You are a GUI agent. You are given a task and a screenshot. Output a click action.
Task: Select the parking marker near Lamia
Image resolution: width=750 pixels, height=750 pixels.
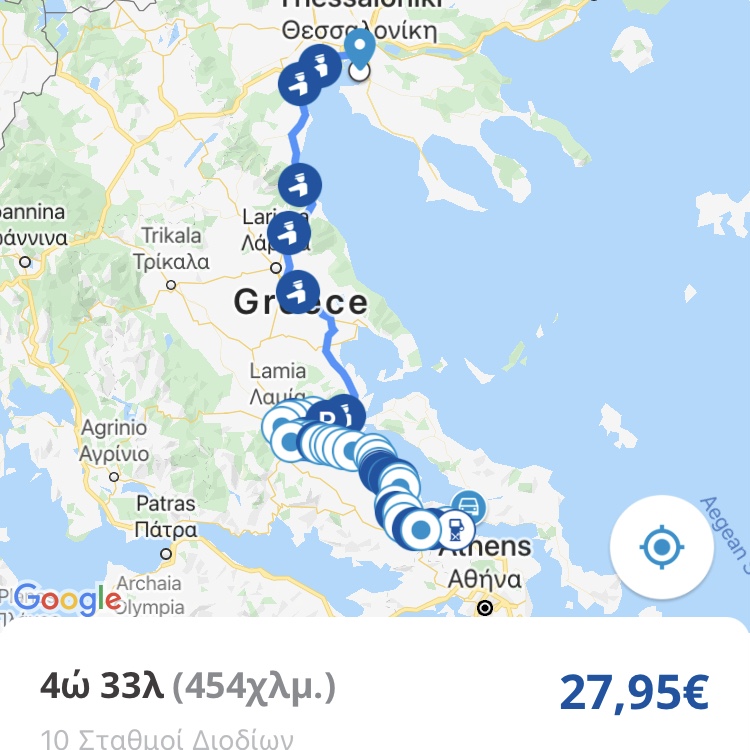(325, 417)
